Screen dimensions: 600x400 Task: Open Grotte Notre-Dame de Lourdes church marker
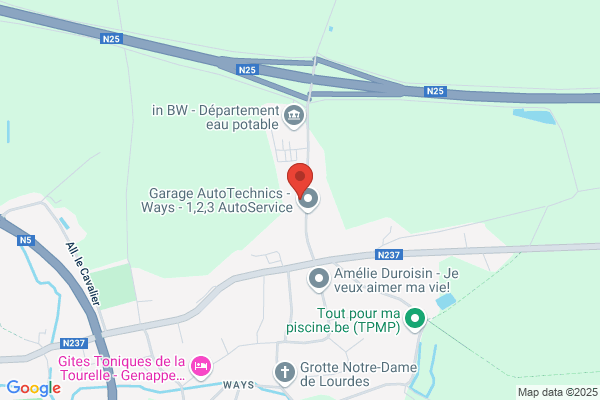pos(285,373)
